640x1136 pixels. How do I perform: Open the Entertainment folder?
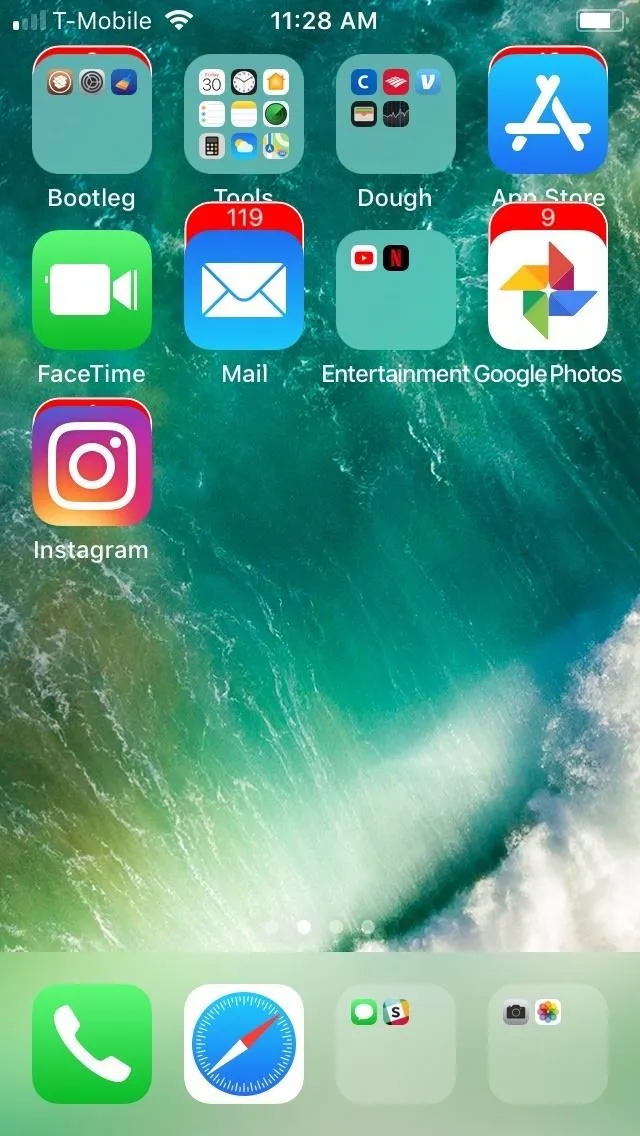click(x=396, y=290)
